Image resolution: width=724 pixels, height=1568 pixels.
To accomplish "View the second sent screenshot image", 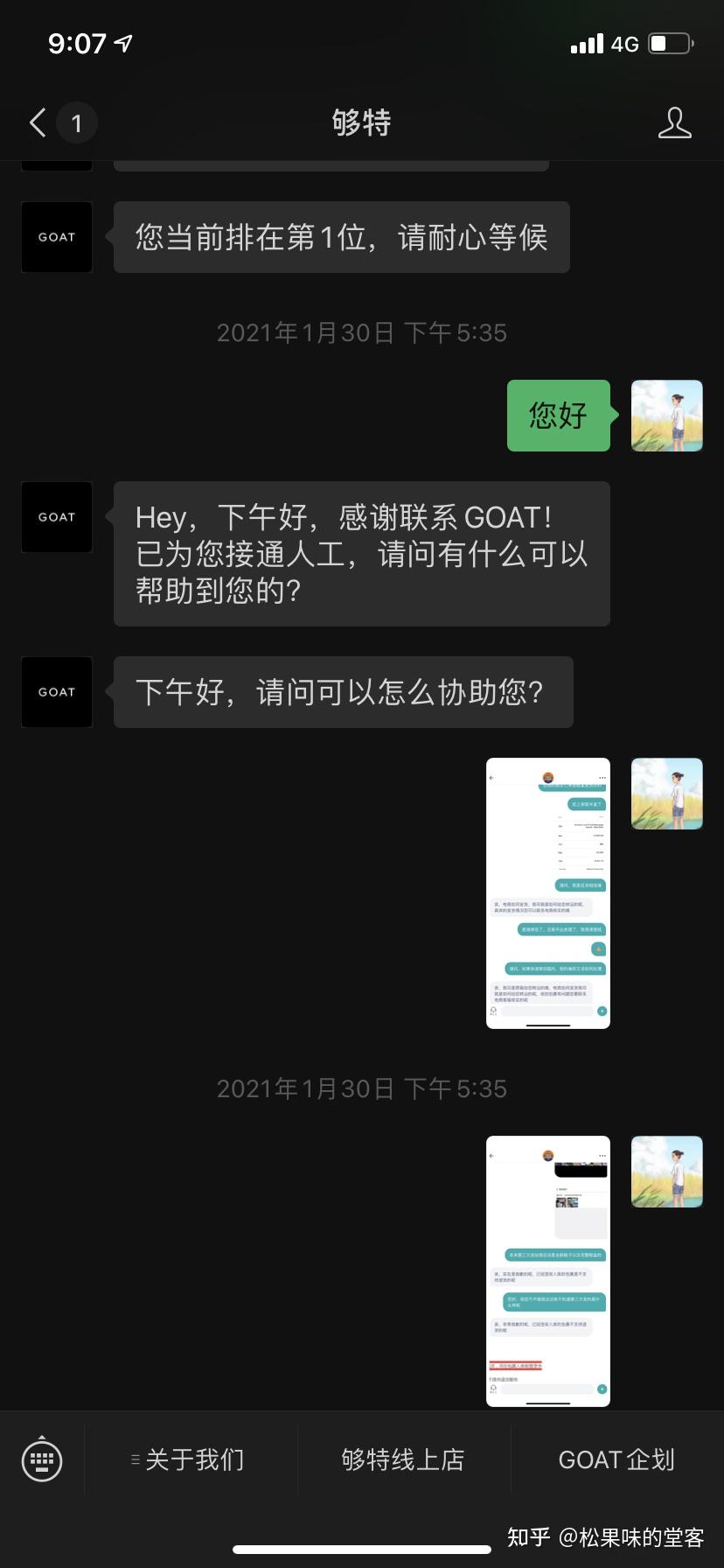I will tap(547, 1270).
